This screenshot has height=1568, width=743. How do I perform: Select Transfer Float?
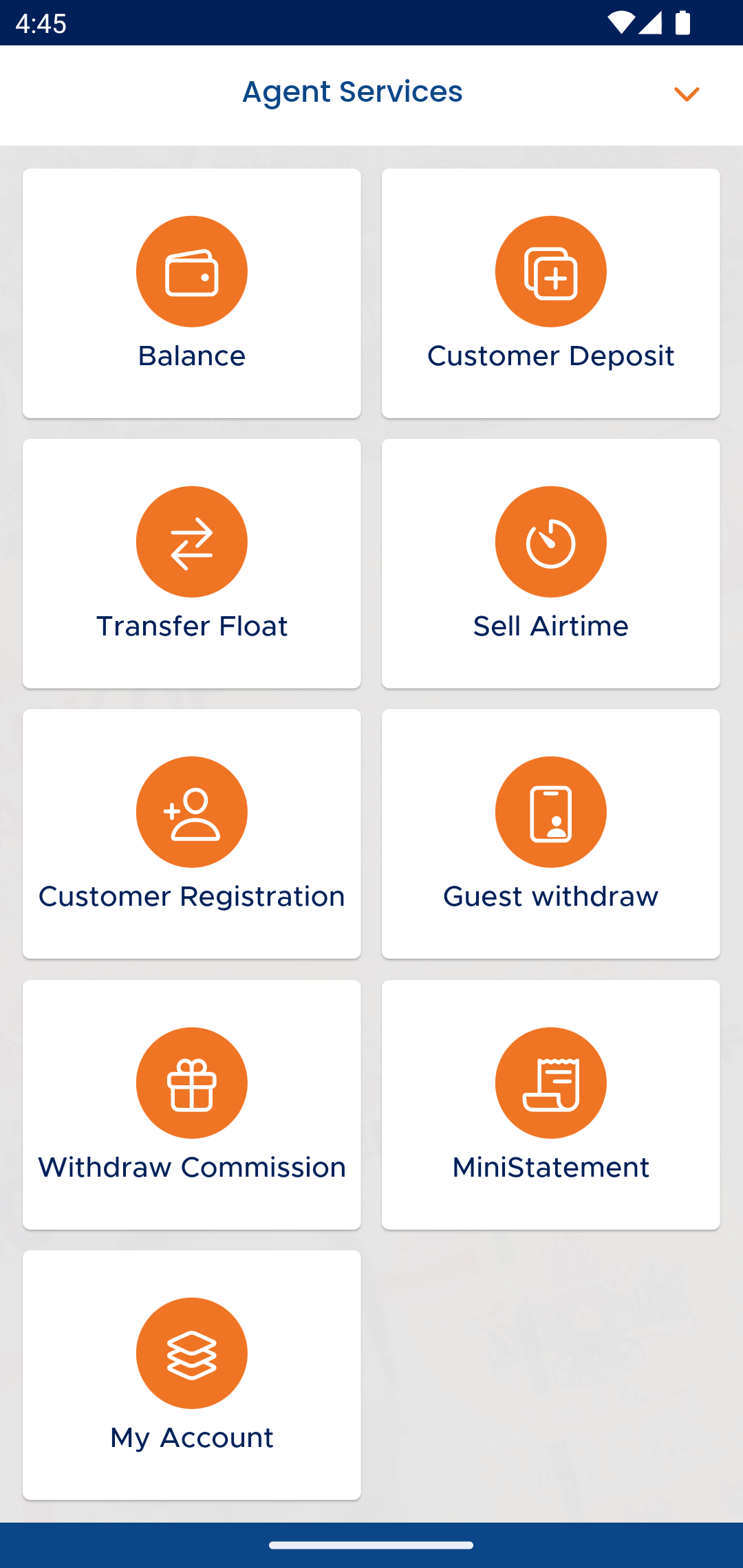point(191,564)
